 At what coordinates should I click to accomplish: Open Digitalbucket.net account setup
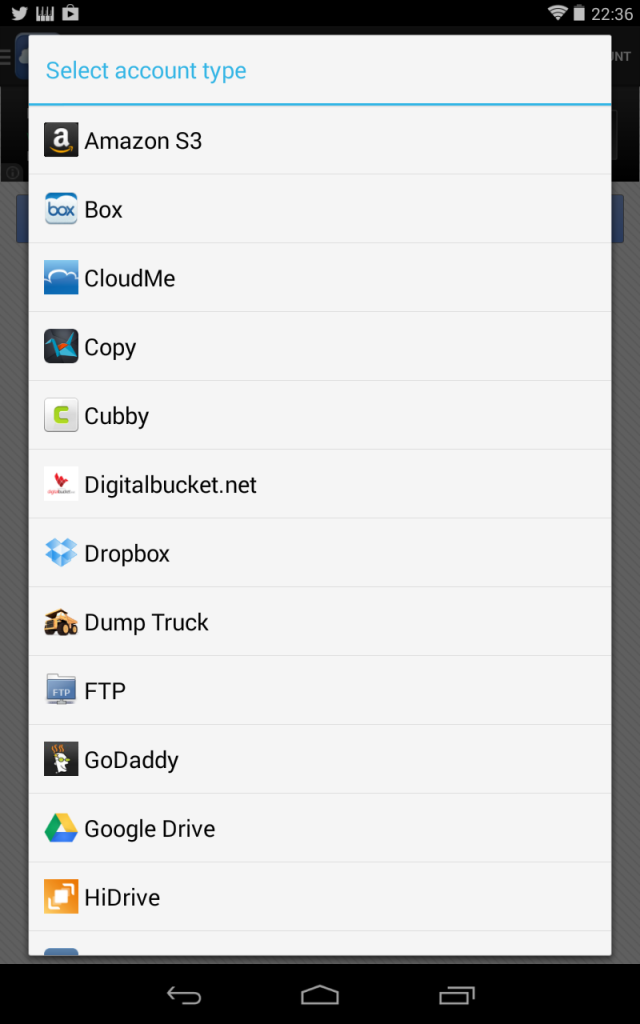(x=320, y=484)
